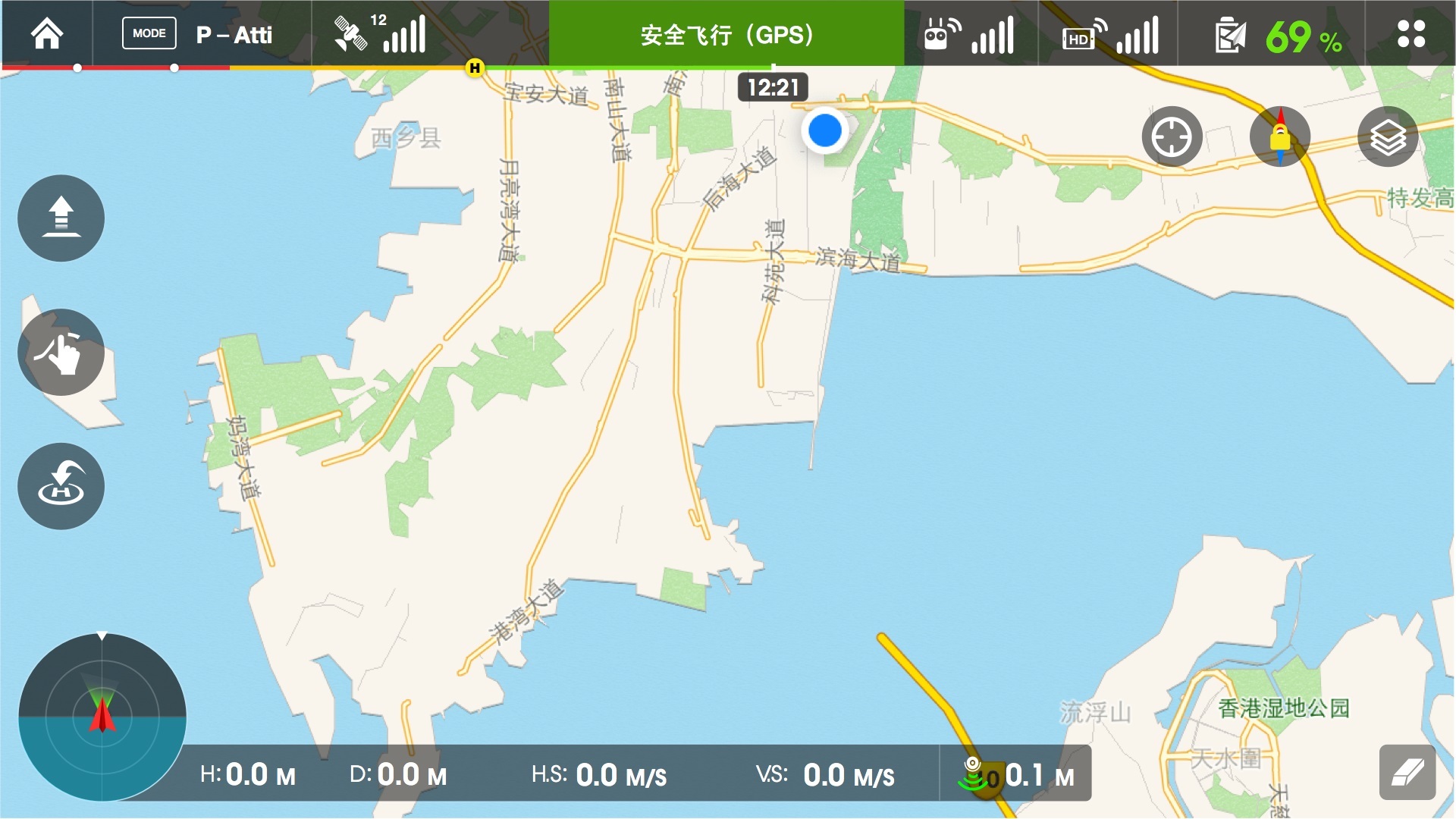The width and height of the screenshot is (1456, 819).
Task: Switch the map layers
Action: (x=1388, y=137)
